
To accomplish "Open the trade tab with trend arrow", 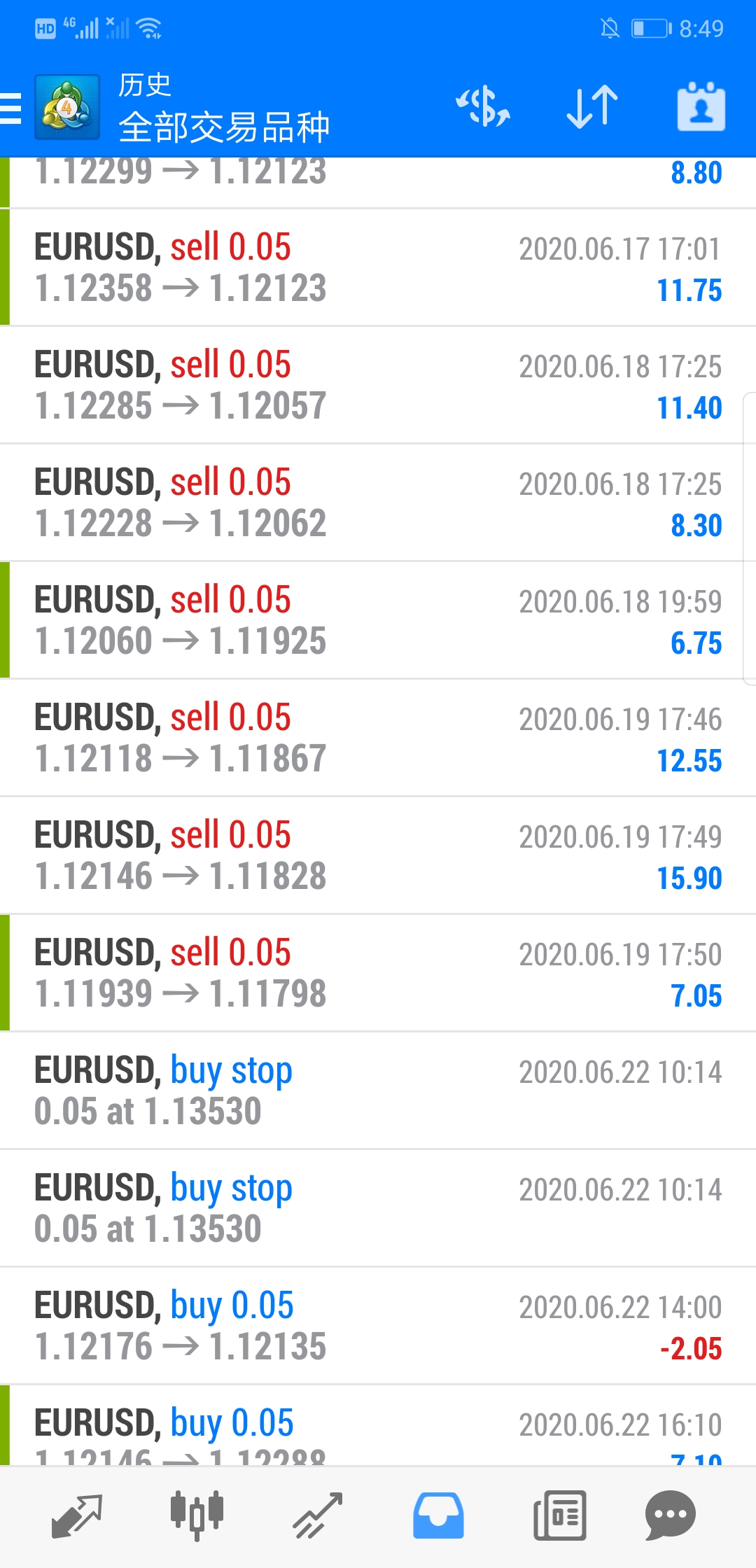I will [x=318, y=1515].
